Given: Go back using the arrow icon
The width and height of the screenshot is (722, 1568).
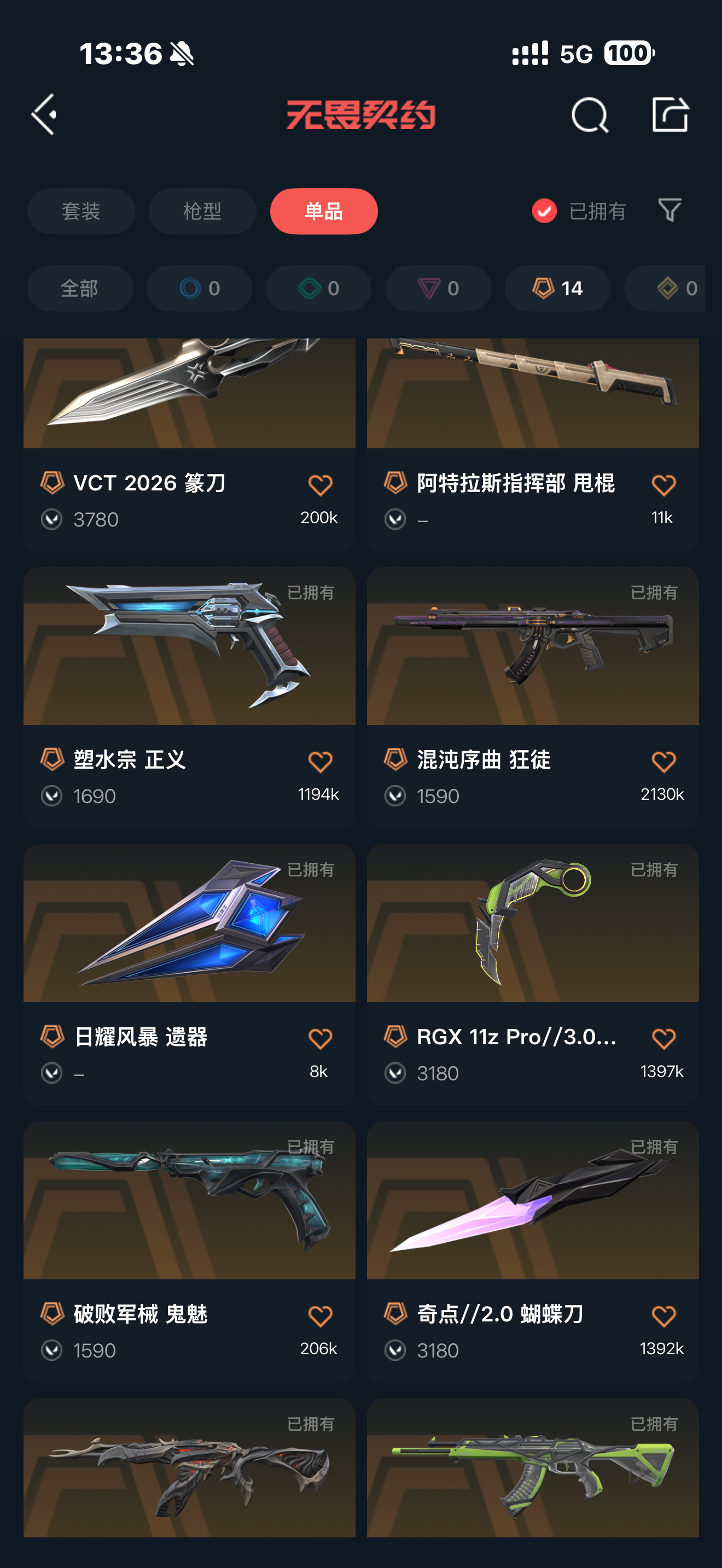Looking at the screenshot, I should [x=45, y=114].
